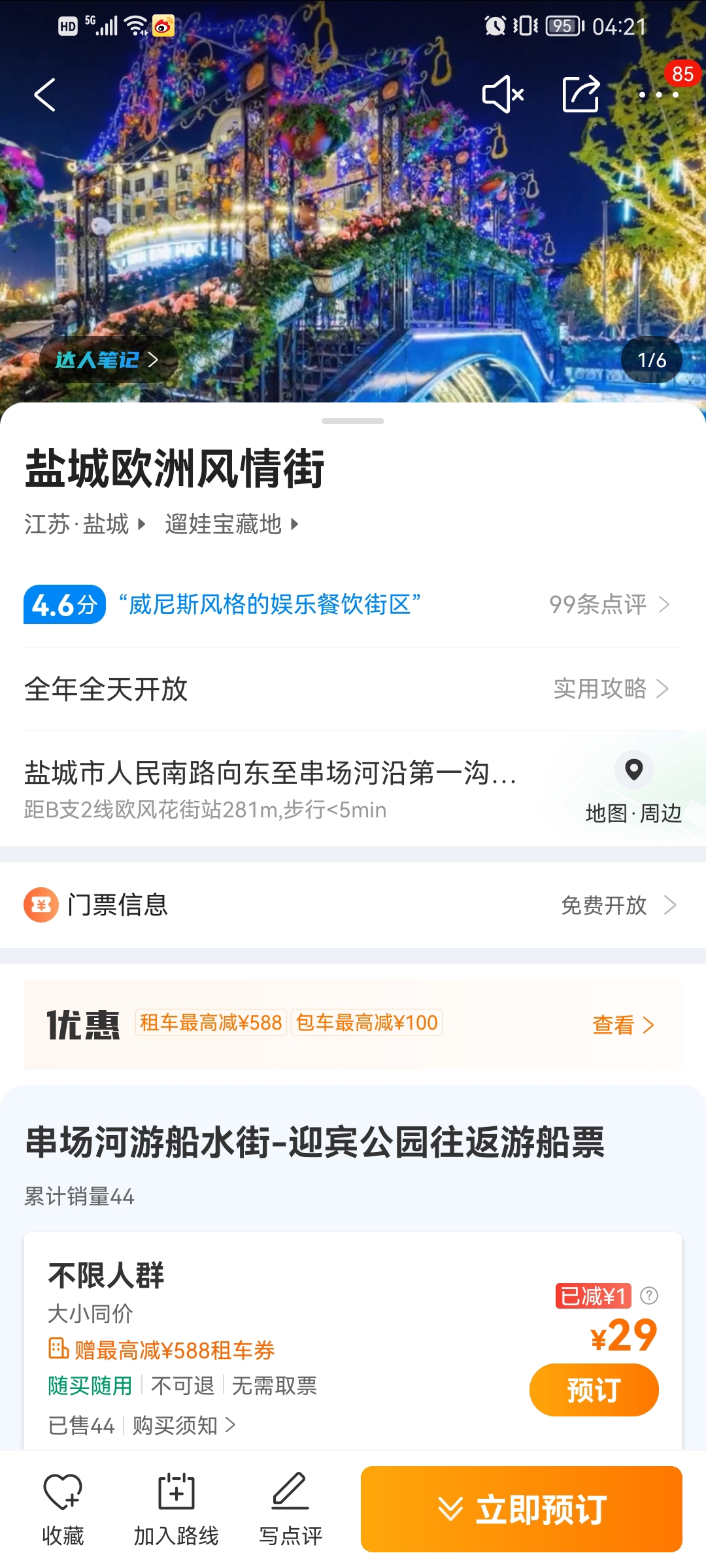Go back to the previous page
Image resolution: width=706 pixels, height=1568 pixels.
tap(44, 95)
